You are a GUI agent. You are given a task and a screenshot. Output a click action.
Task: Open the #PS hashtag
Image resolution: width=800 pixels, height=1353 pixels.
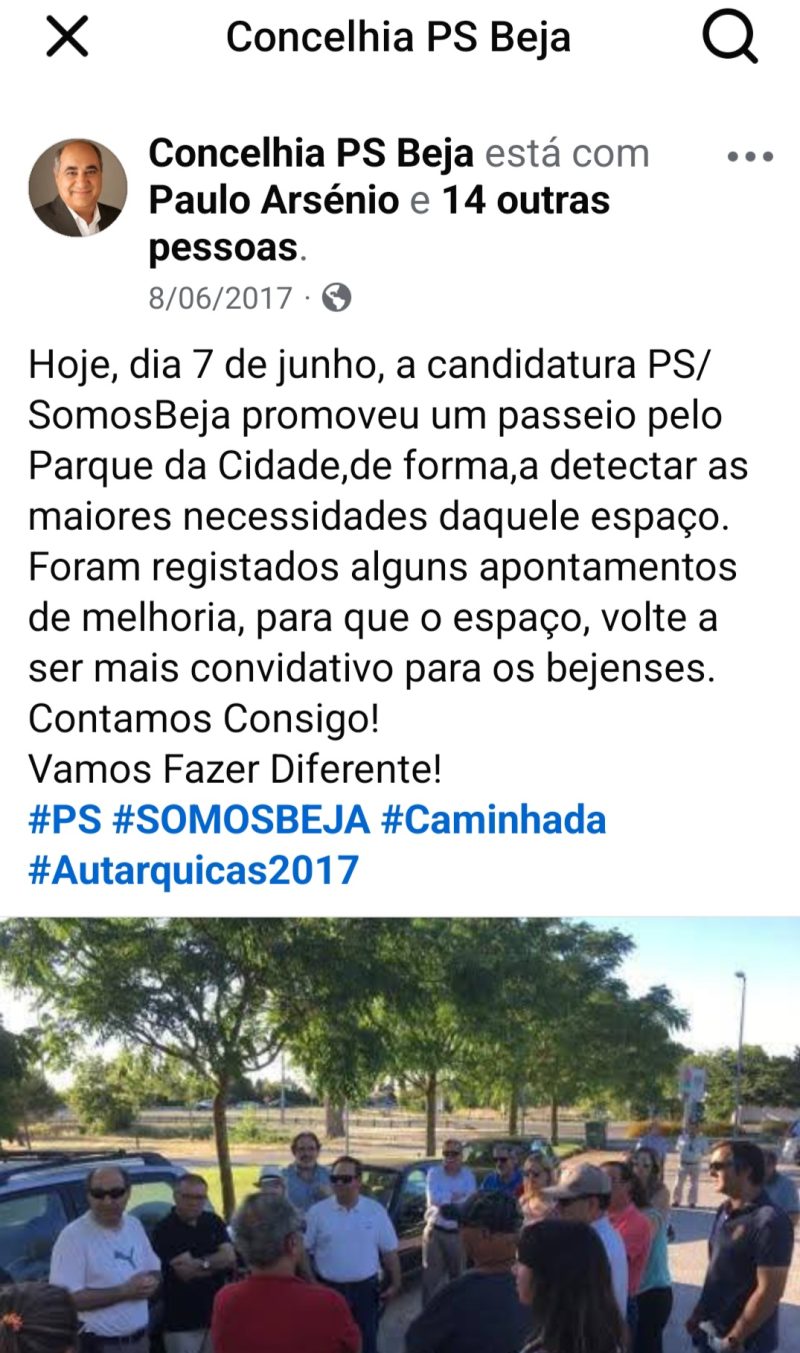(x=65, y=821)
